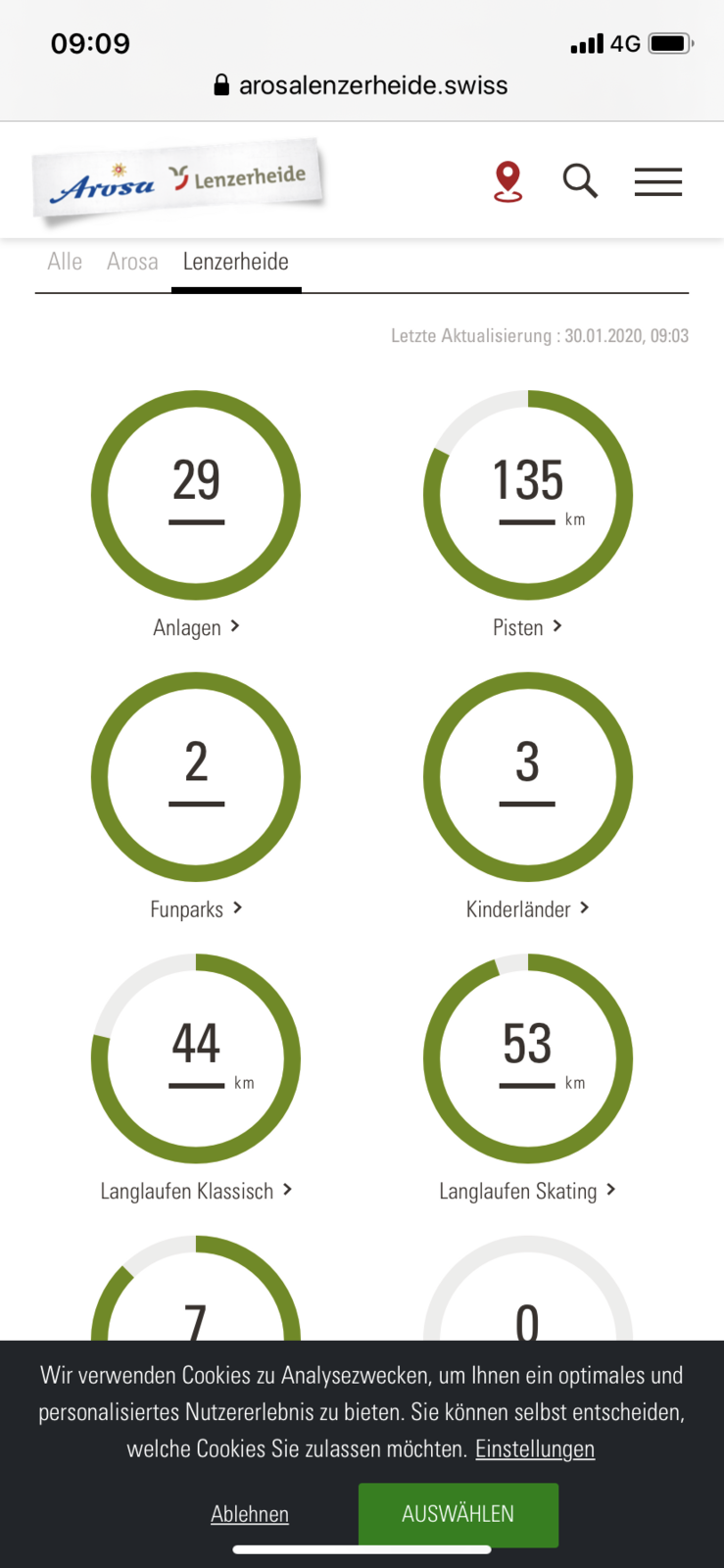Viewport: 724px width, 1568px height.
Task: Open the Anlagen details link
Action: [196, 627]
